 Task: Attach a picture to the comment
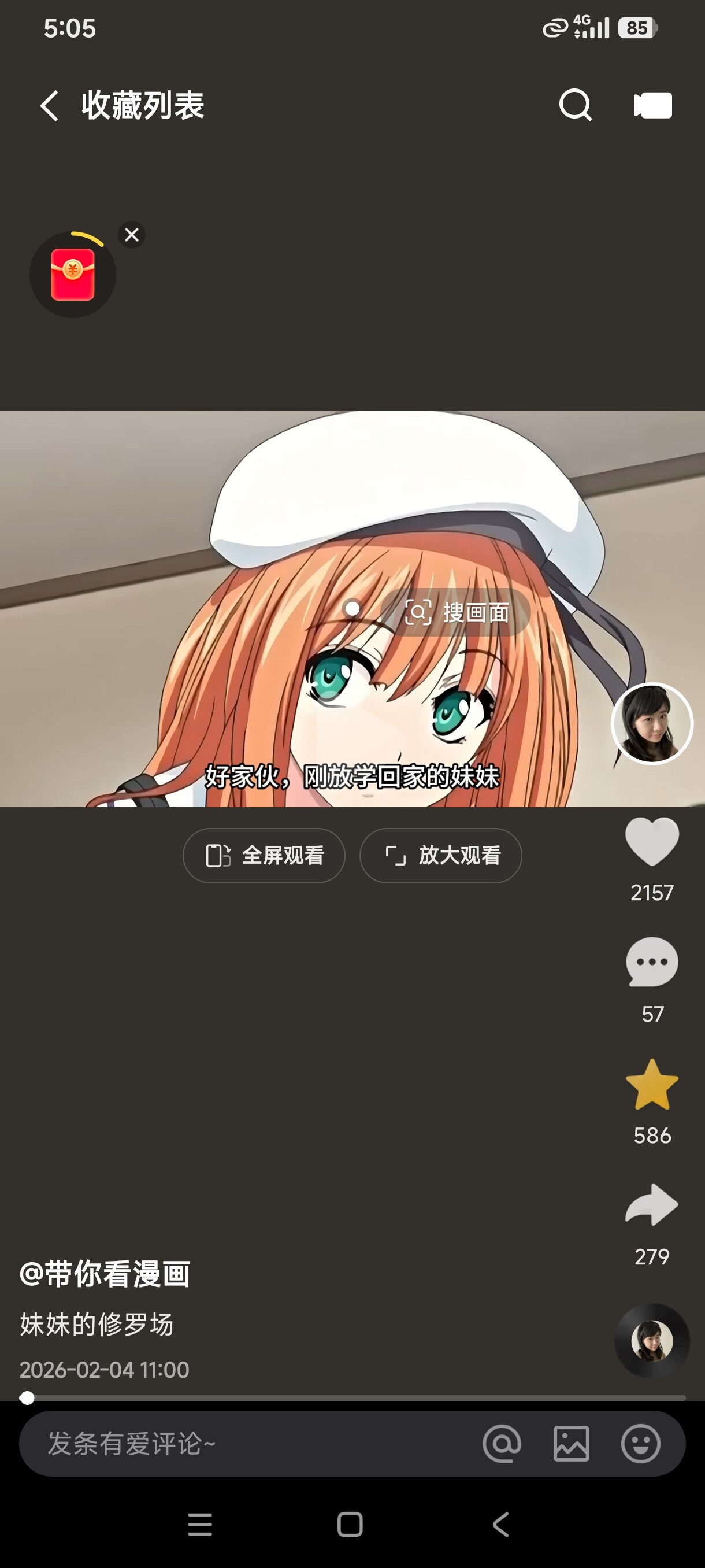pos(571,1443)
